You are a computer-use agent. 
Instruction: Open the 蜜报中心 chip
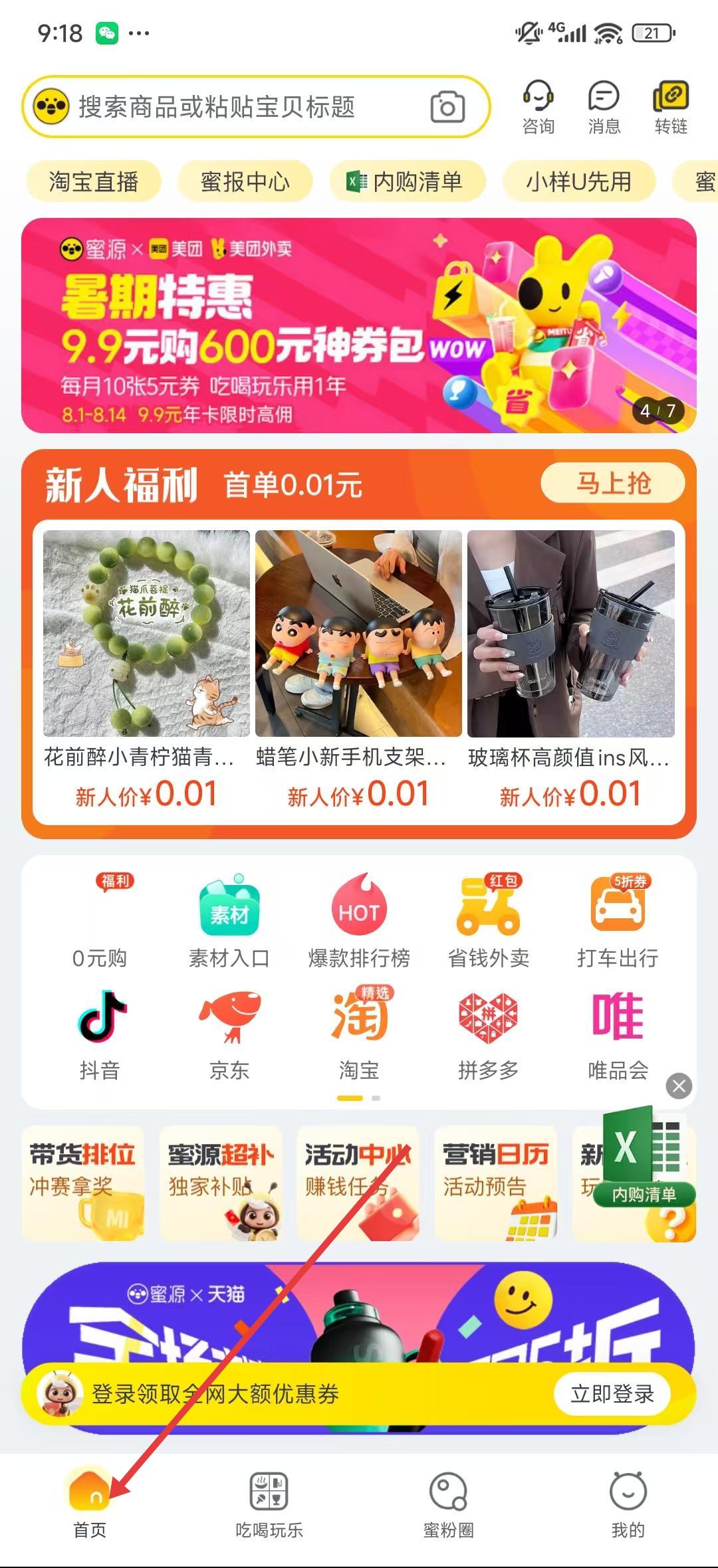click(x=245, y=181)
